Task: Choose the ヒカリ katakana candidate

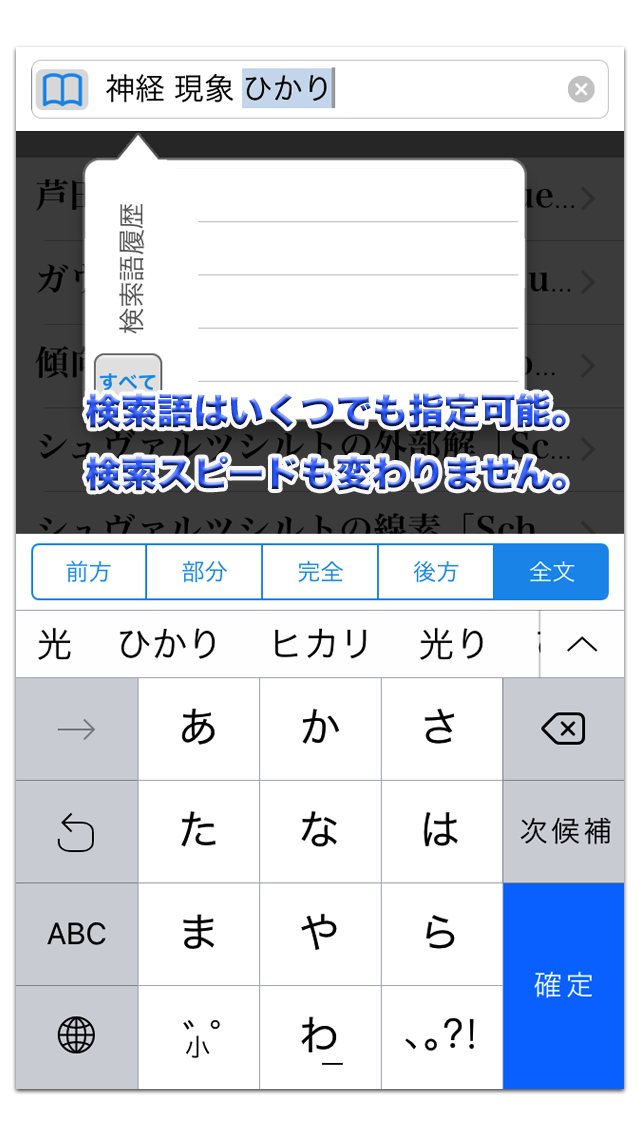Action: point(320,644)
